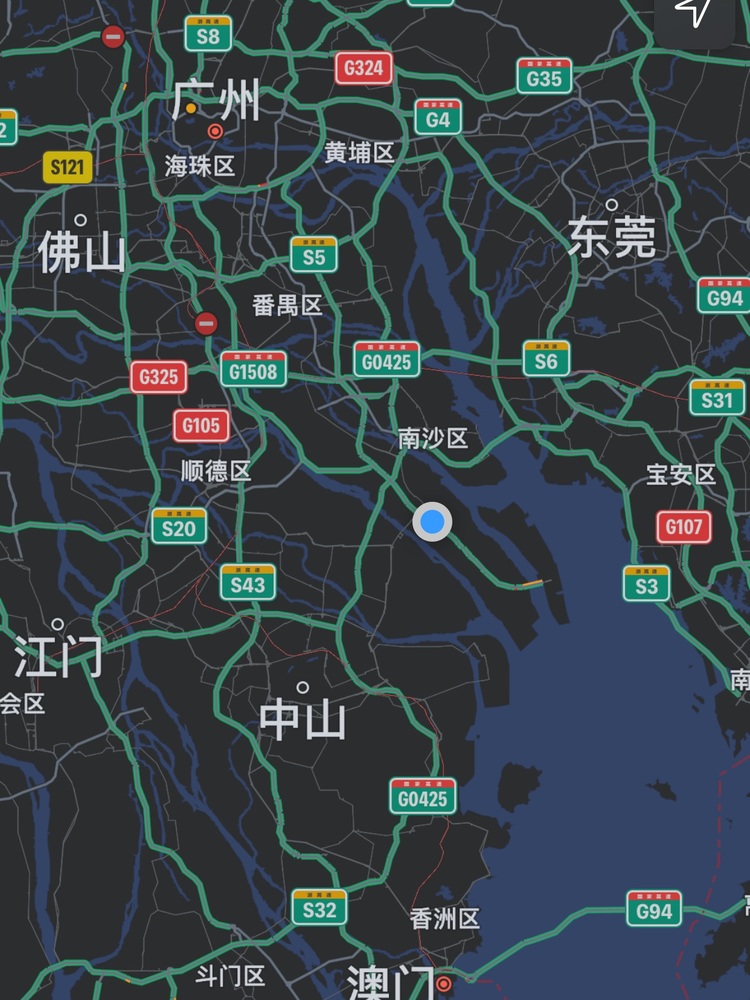Screen dimensions: 750x1000
Task: Open the road closure marker near 番禺区
Action: (206, 323)
